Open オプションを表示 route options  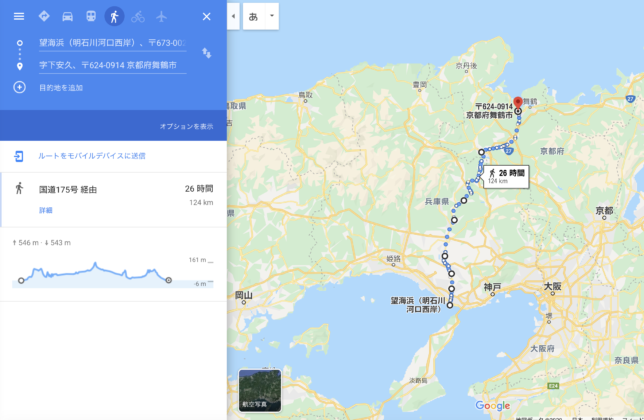tap(186, 126)
